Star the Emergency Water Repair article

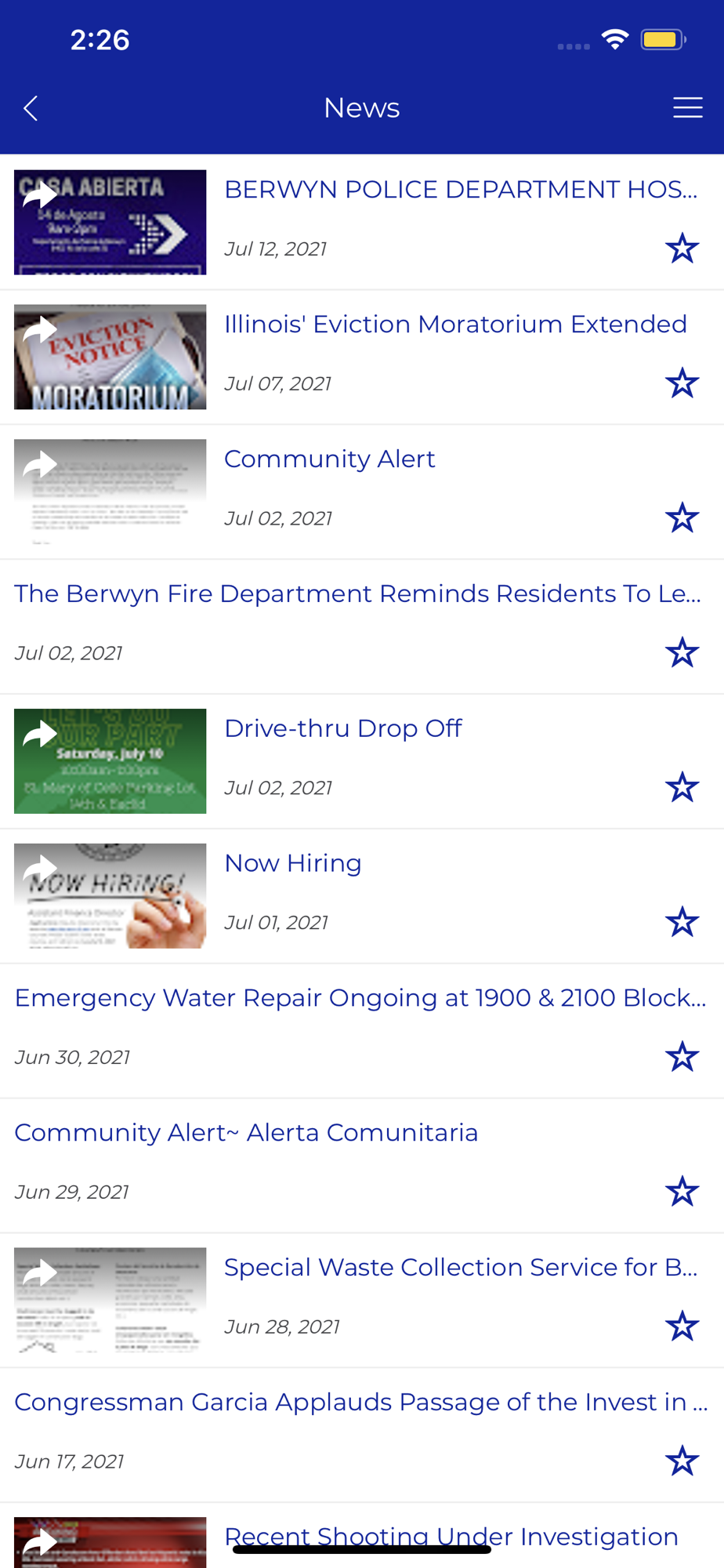(x=682, y=1057)
